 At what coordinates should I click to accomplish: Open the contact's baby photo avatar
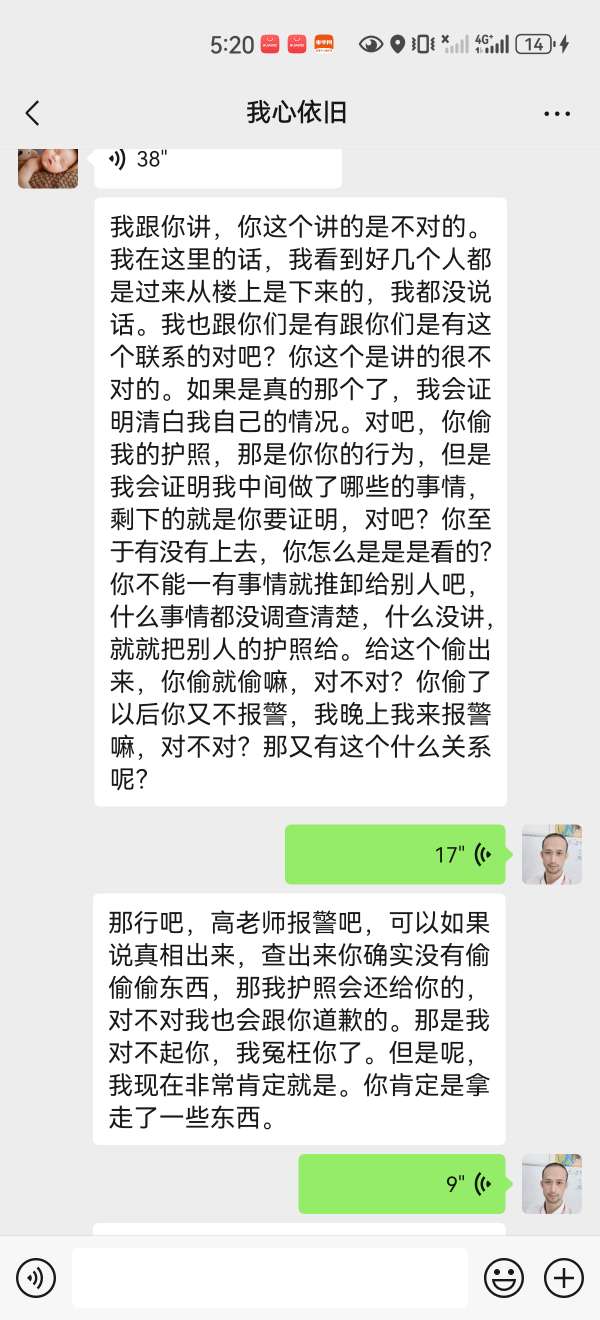click(x=48, y=165)
